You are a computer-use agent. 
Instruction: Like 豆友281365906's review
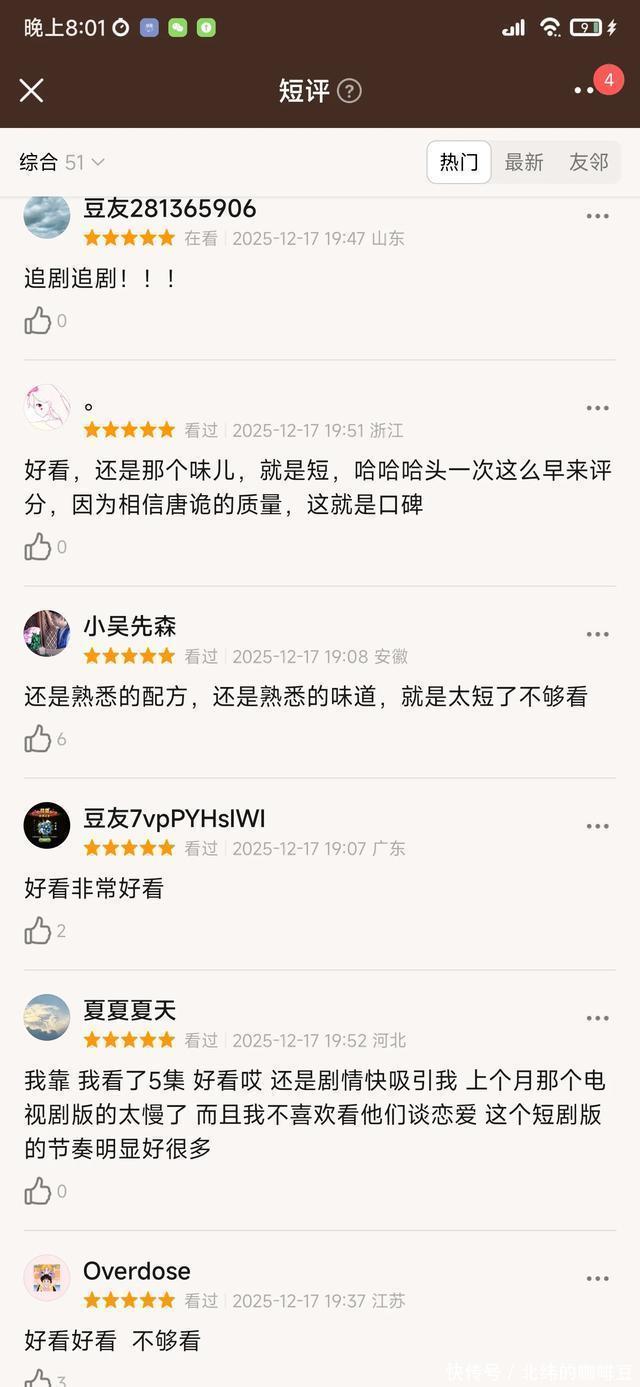38,321
